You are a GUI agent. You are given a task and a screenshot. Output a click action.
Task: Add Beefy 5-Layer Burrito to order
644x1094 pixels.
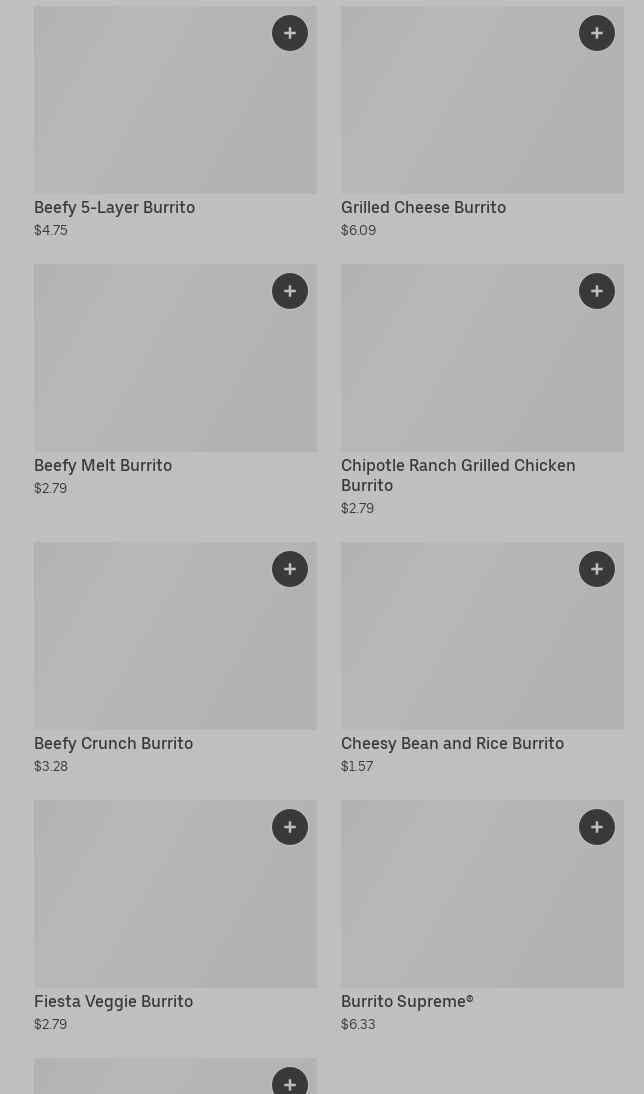click(x=290, y=33)
